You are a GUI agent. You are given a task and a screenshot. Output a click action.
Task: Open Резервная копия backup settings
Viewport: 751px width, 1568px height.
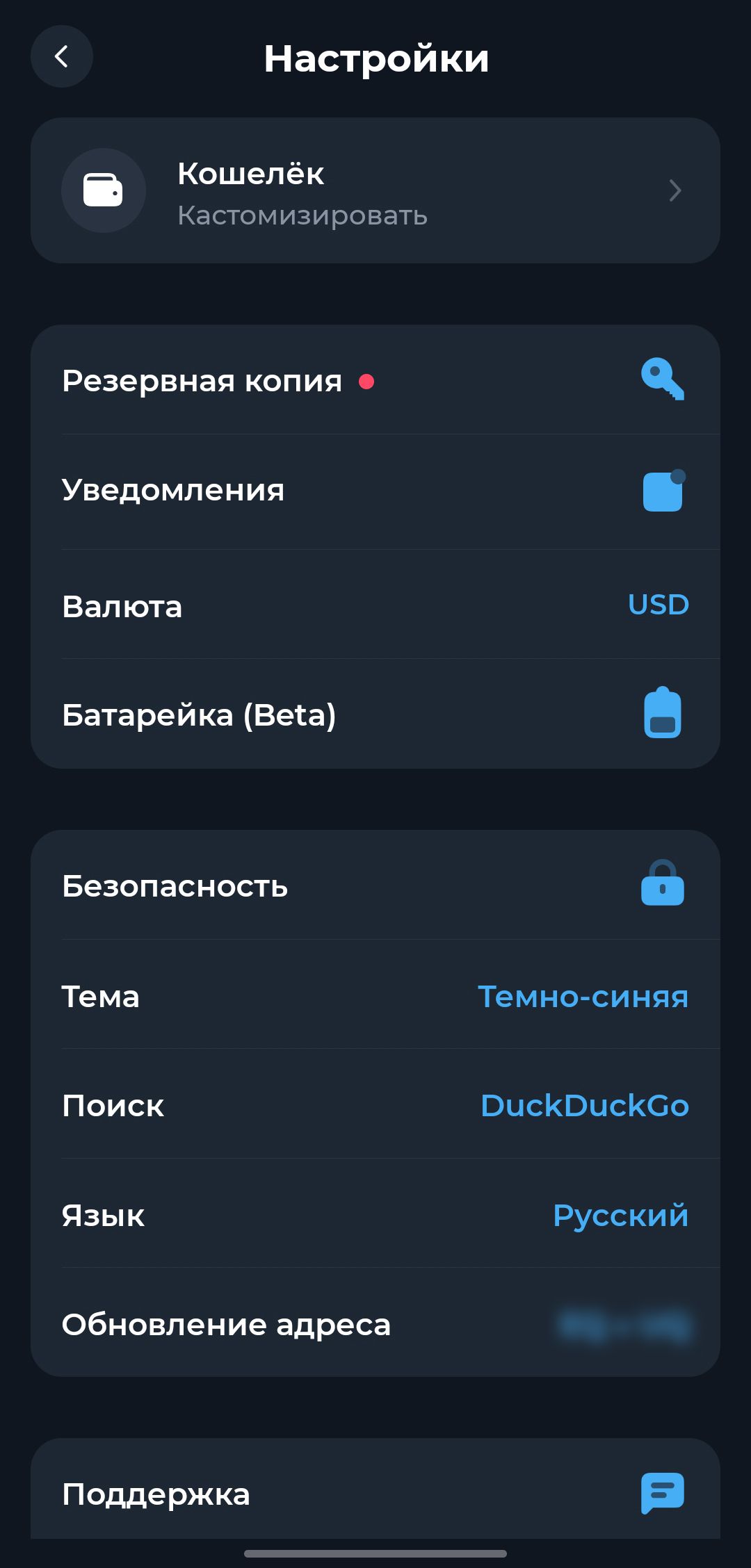(x=375, y=380)
